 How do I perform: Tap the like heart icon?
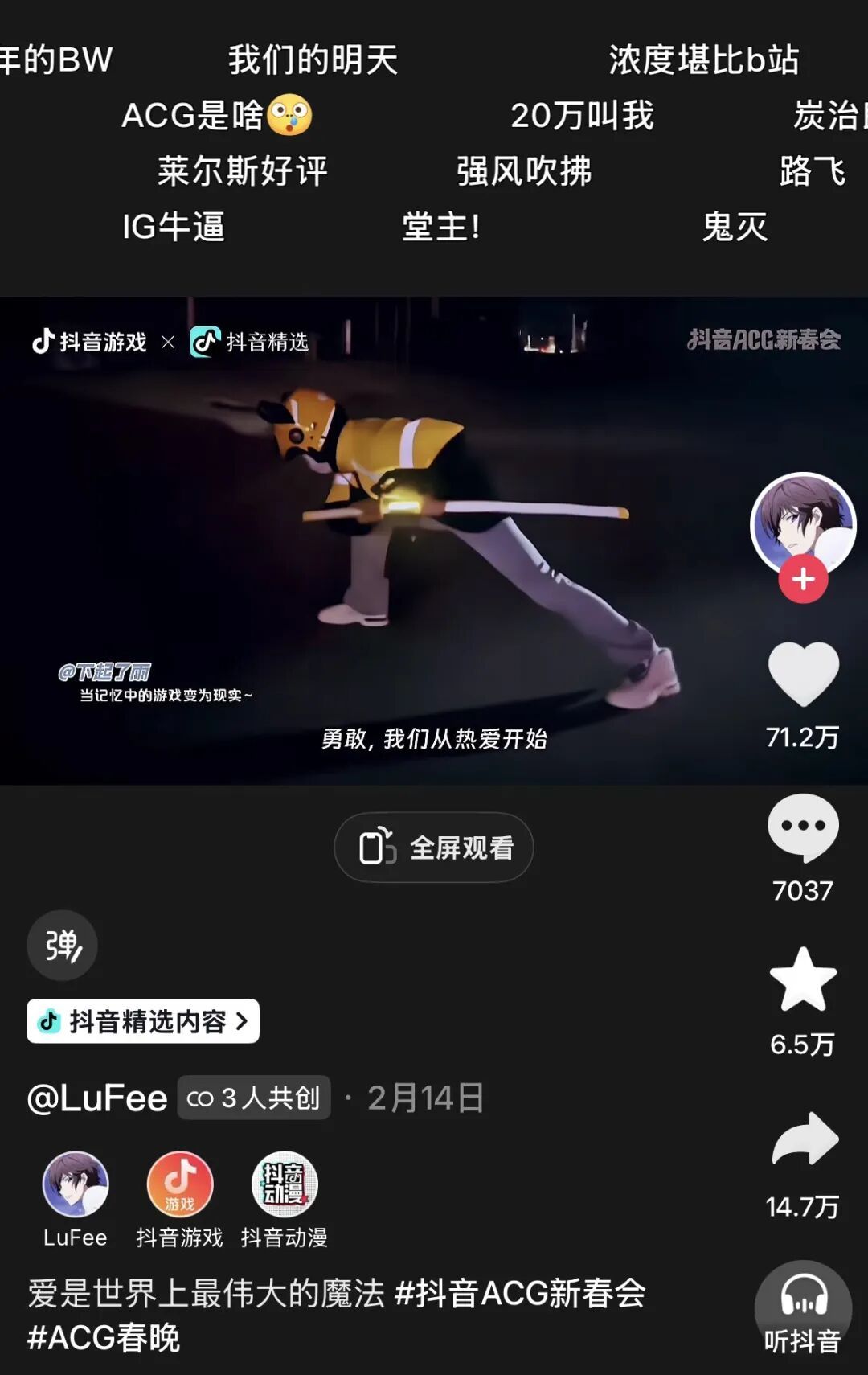click(803, 675)
